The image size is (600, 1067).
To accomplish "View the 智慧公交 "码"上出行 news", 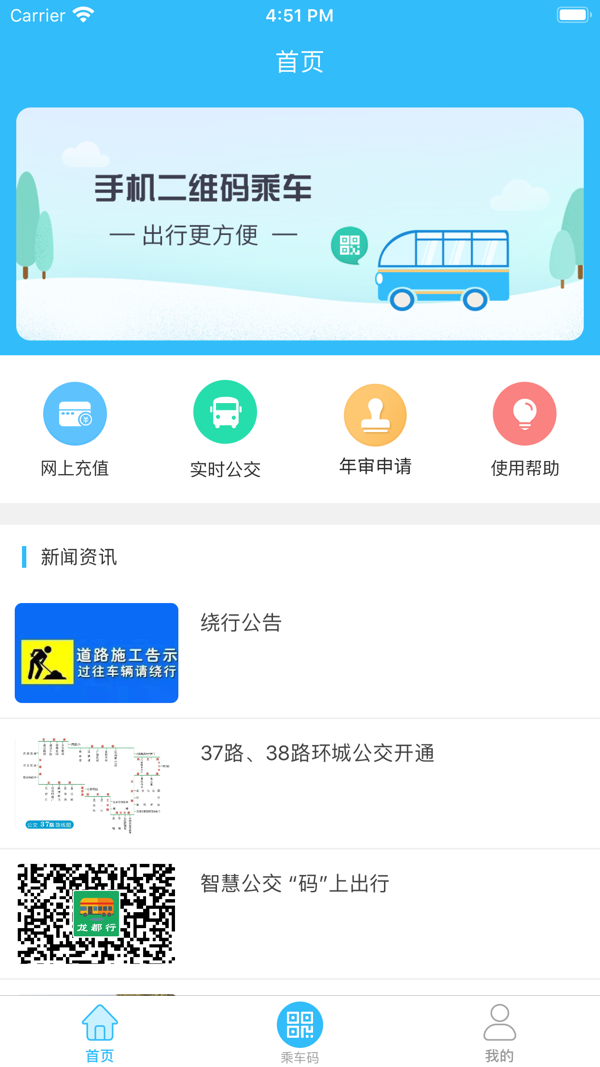I will click(300, 913).
